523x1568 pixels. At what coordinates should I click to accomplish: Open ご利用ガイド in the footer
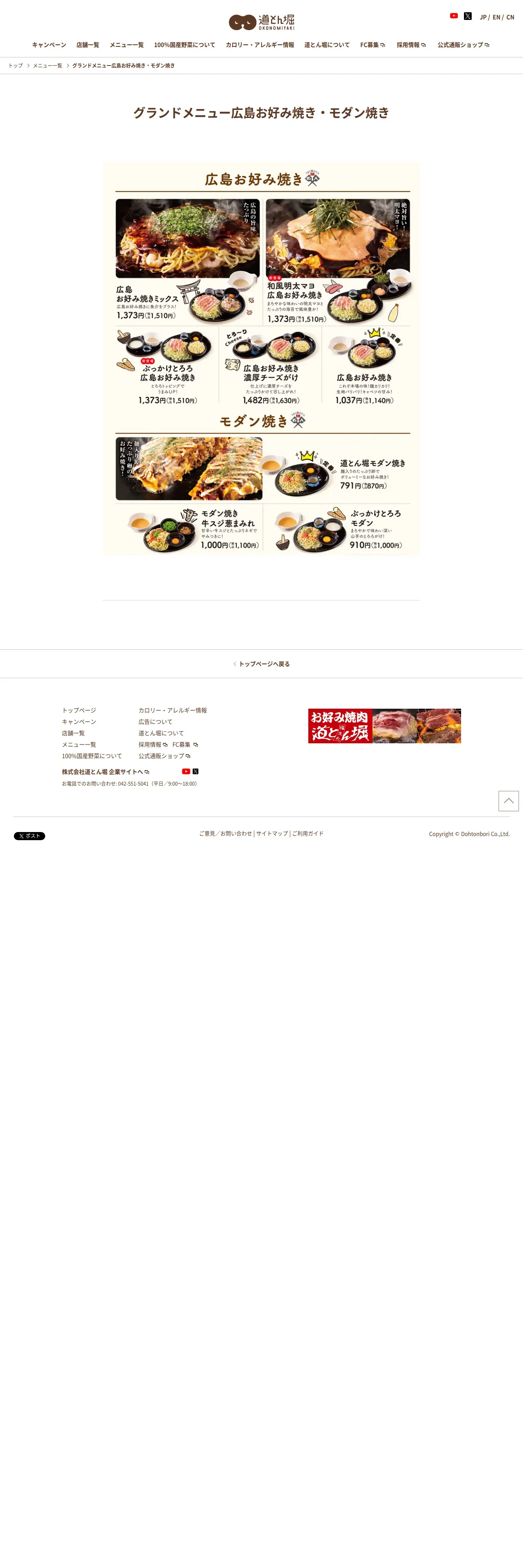pyautogui.click(x=308, y=833)
